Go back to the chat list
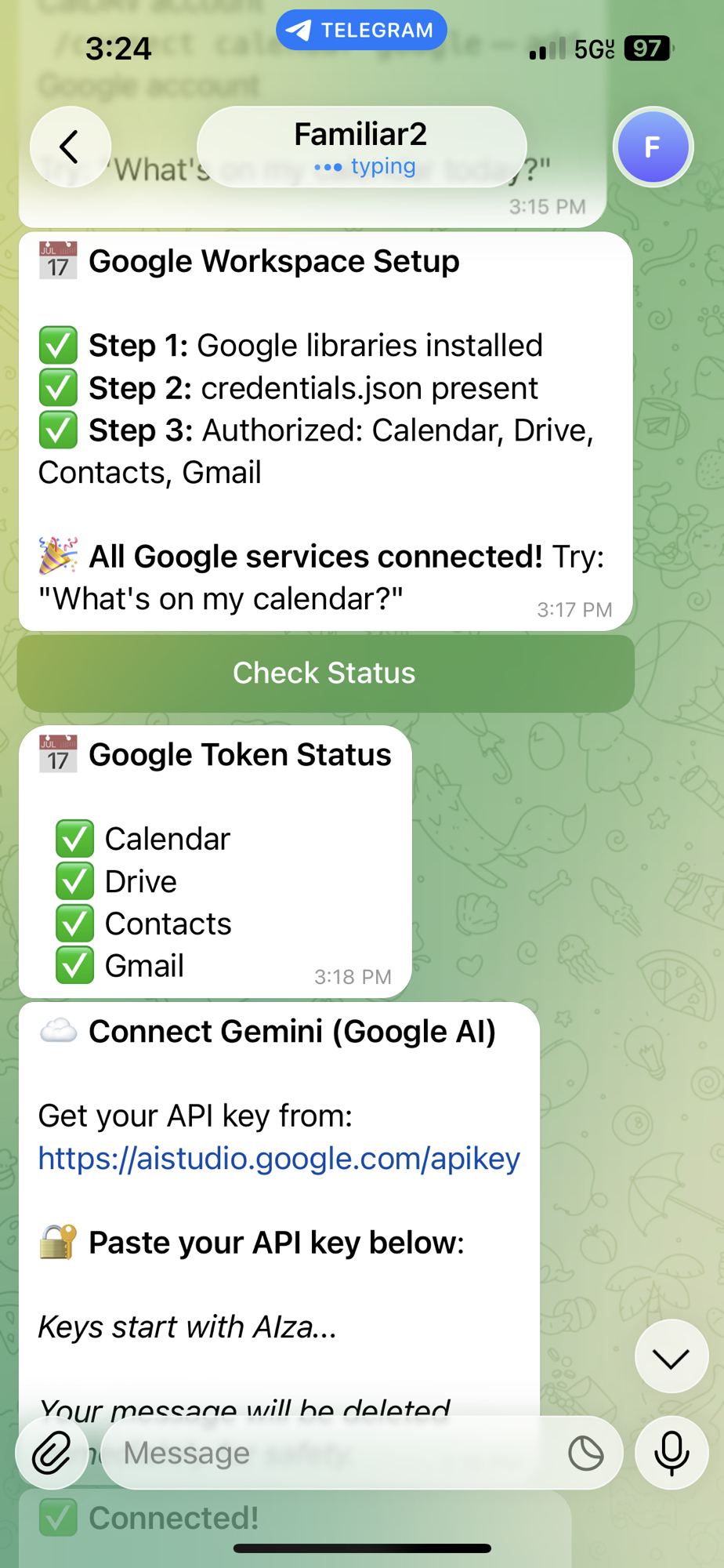This screenshot has width=724, height=1568. pos(70,147)
